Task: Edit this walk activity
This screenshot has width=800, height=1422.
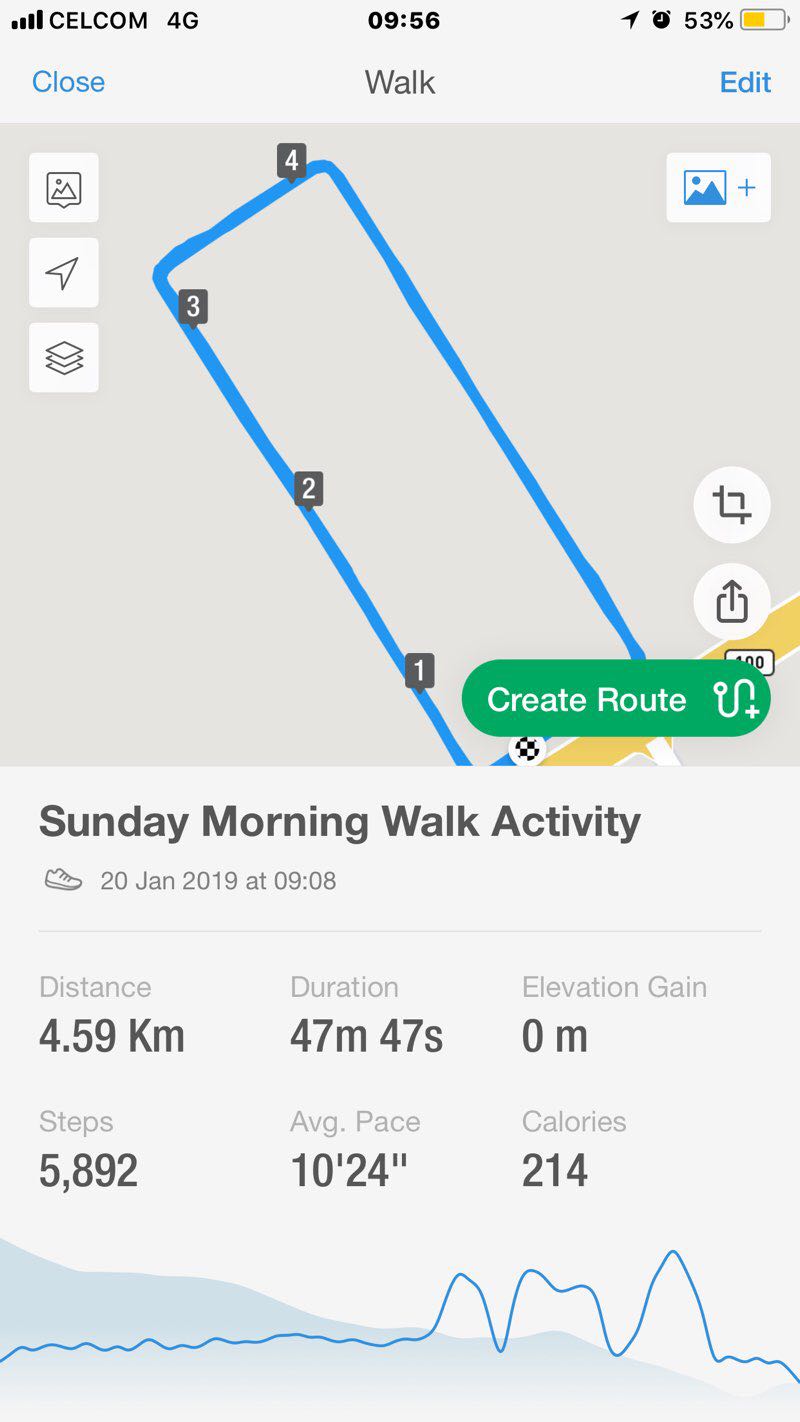Action: coord(745,82)
